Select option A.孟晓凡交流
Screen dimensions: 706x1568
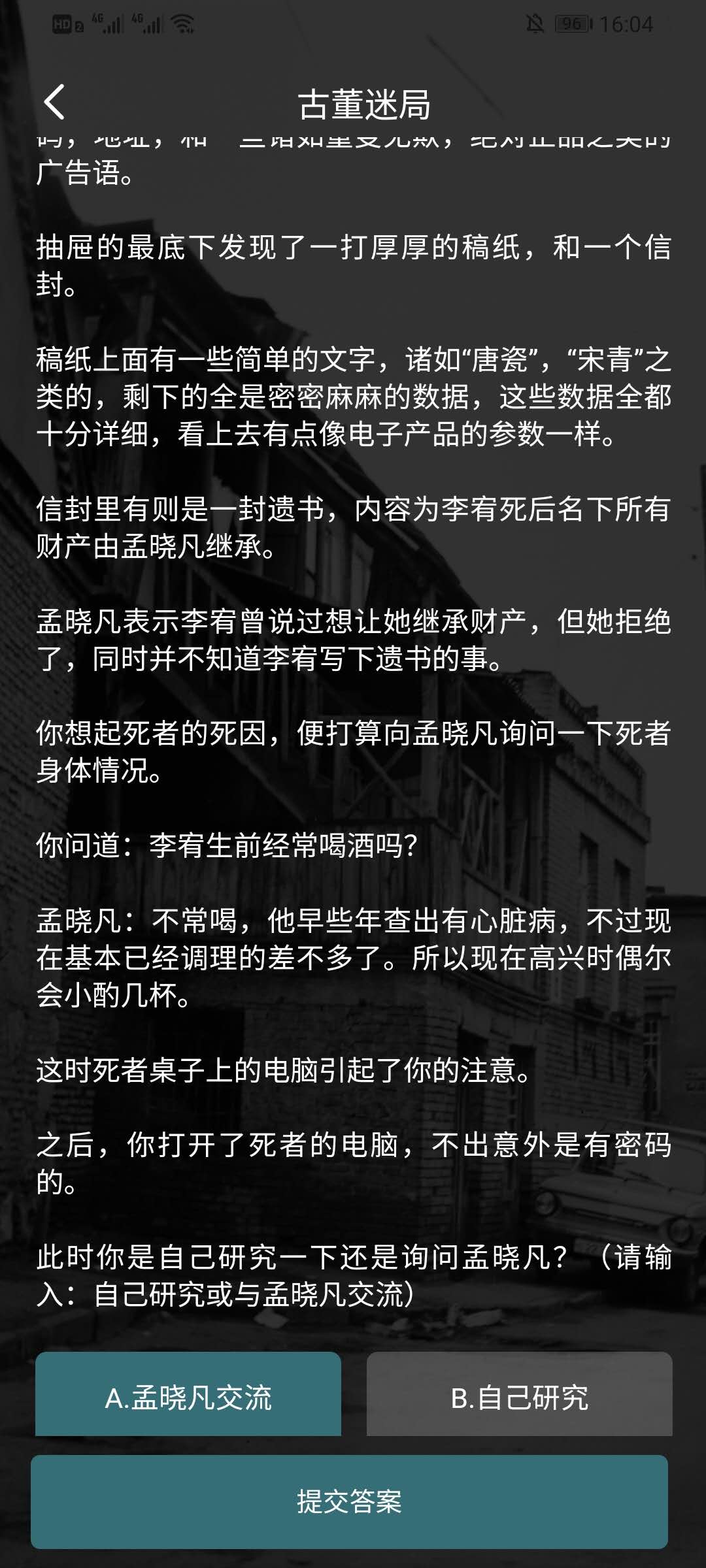click(188, 1397)
